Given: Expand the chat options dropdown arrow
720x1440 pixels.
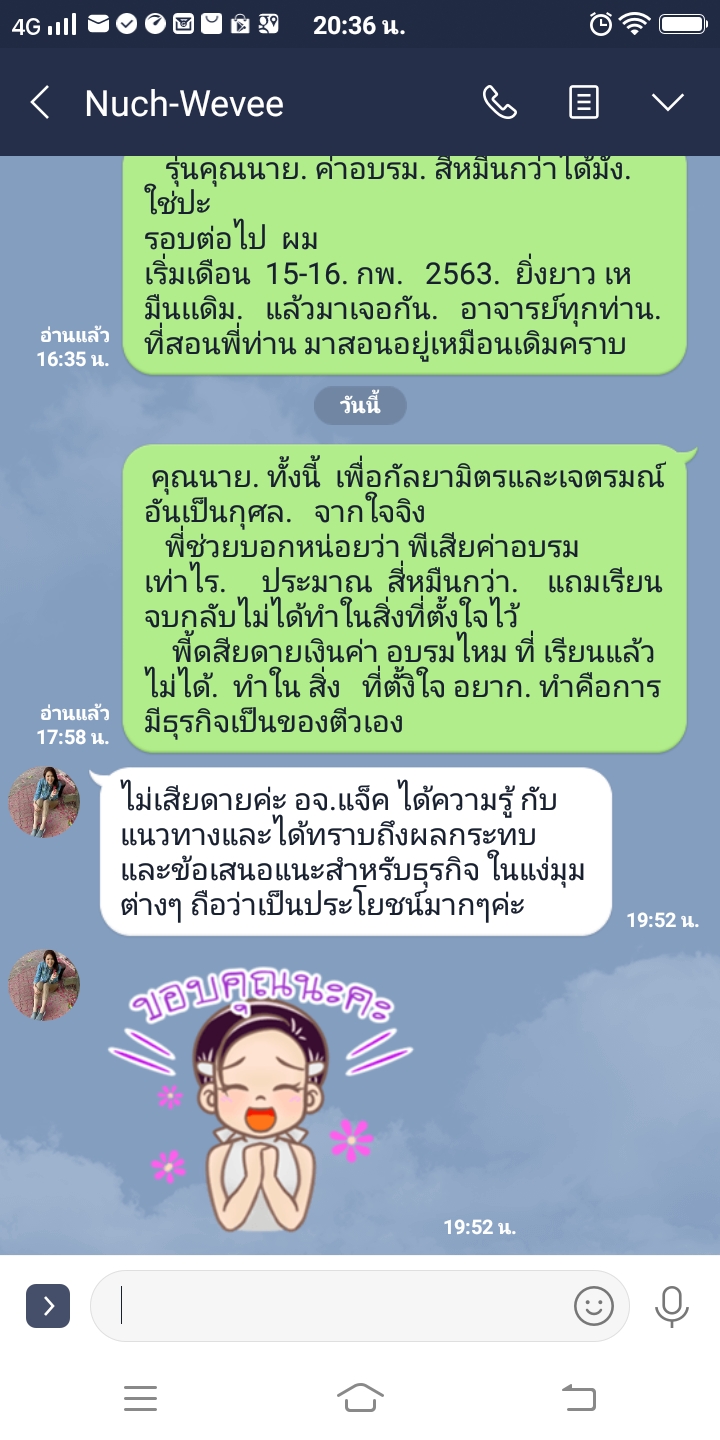Looking at the screenshot, I should tap(667, 102).
